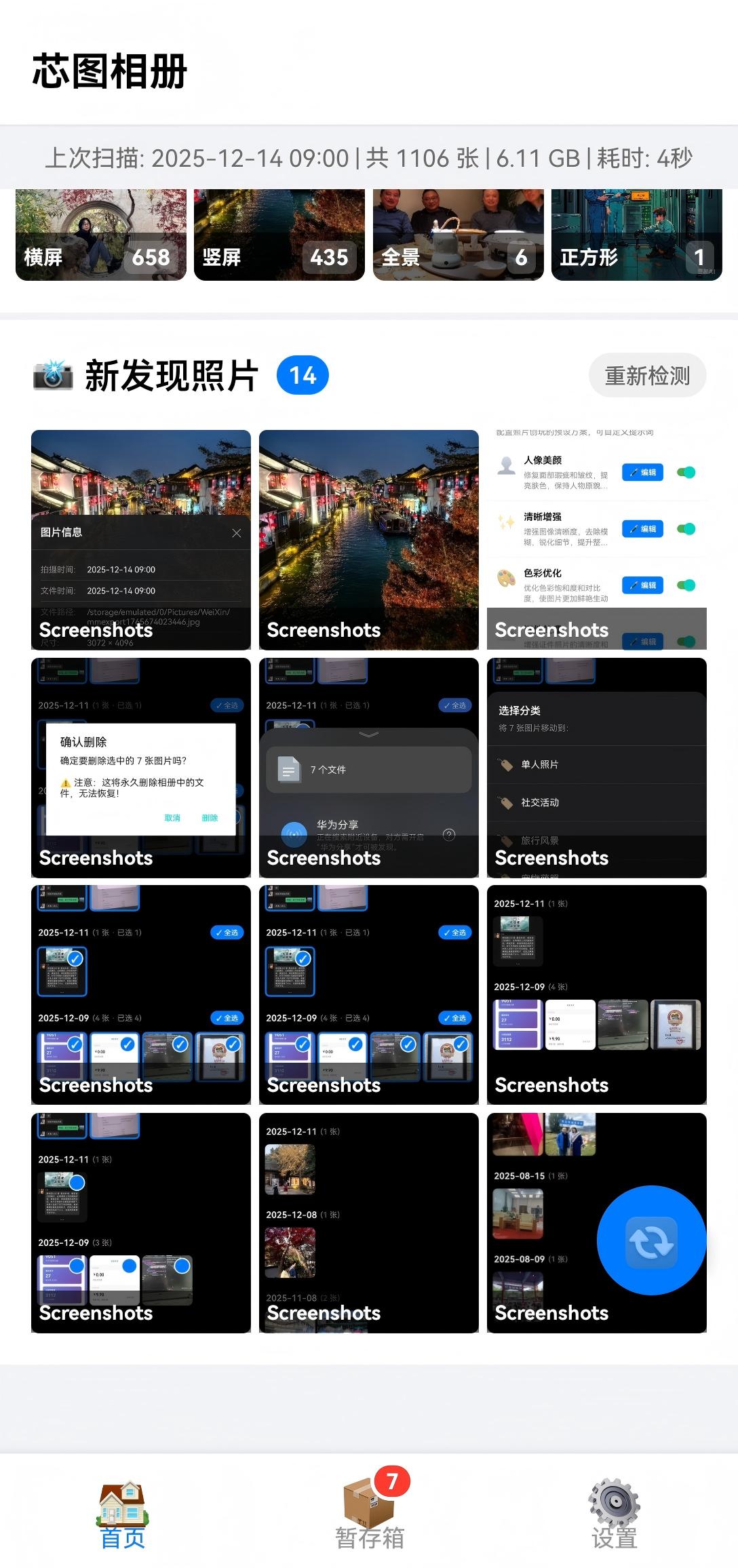The image size is (738, 1568).
Task: Open the 正方形 square photos category
Action: pyautogui.click(x=636, y=235)
